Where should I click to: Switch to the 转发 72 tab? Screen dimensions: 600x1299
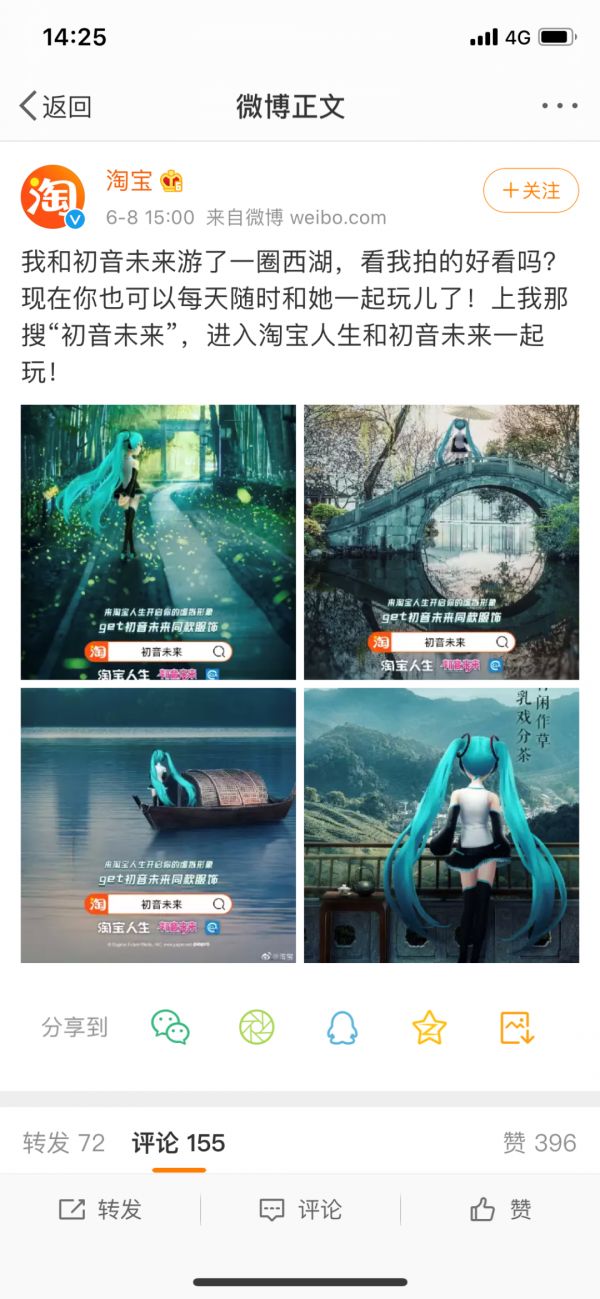point(64,1143)
